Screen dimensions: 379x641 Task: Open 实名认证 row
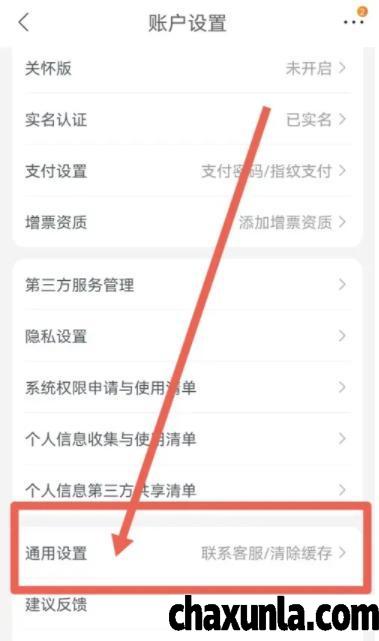point(187,119)
